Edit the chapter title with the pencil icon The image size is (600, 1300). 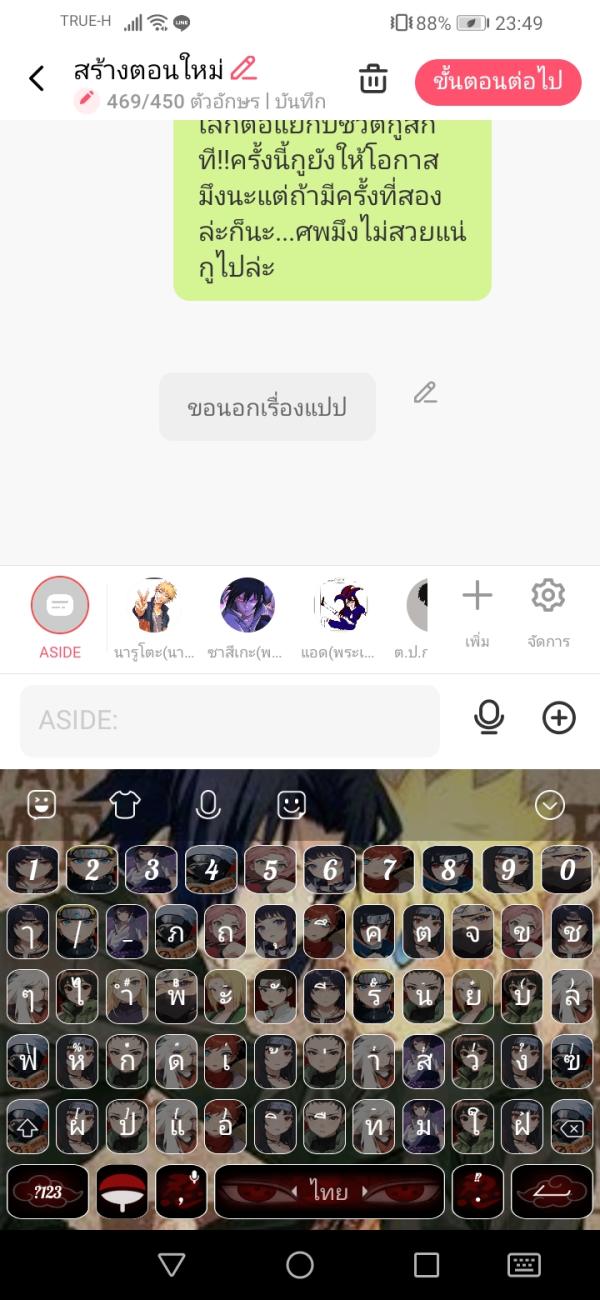tap(243, 69)
